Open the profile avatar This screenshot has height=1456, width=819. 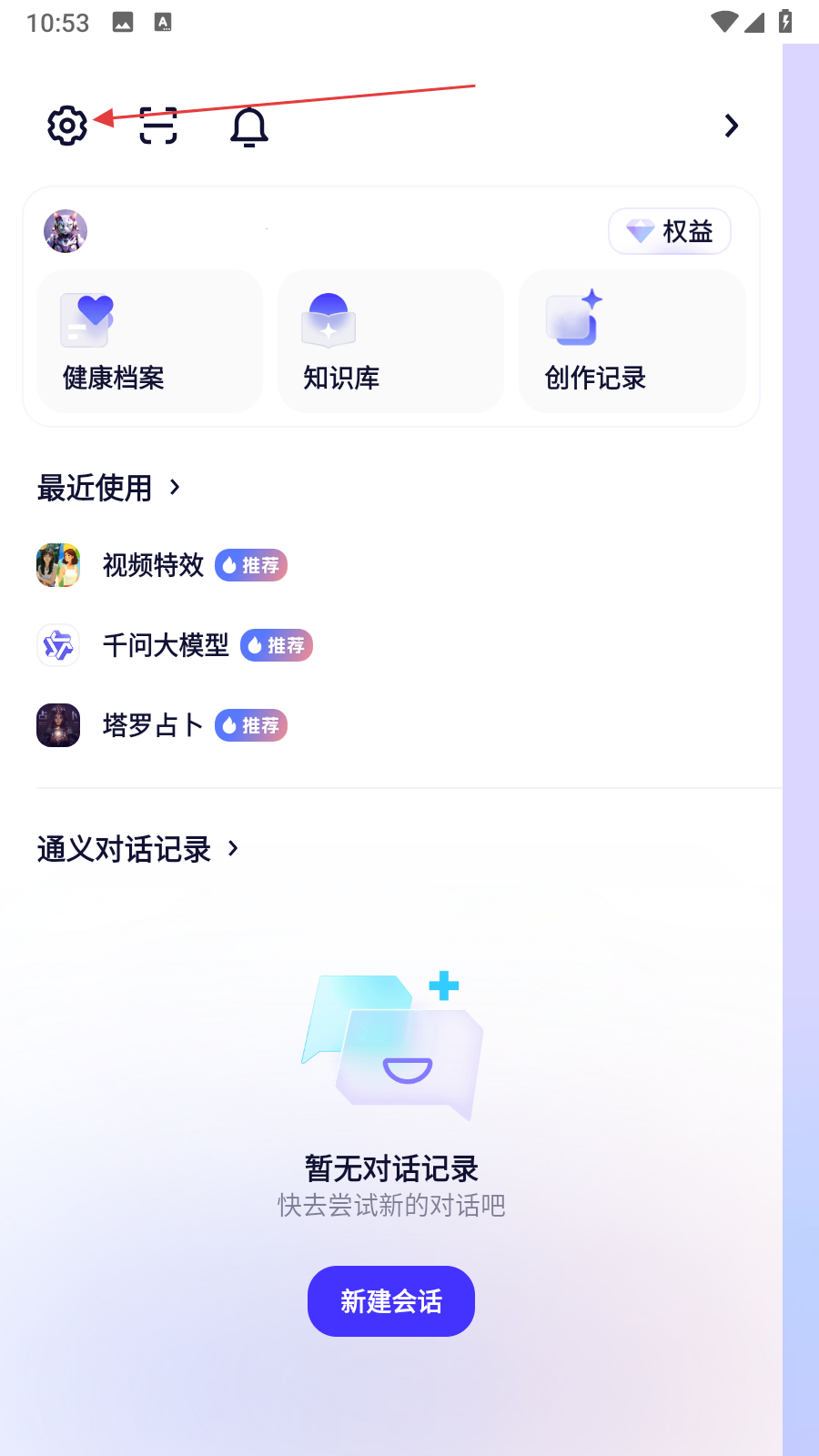(66, 231)
